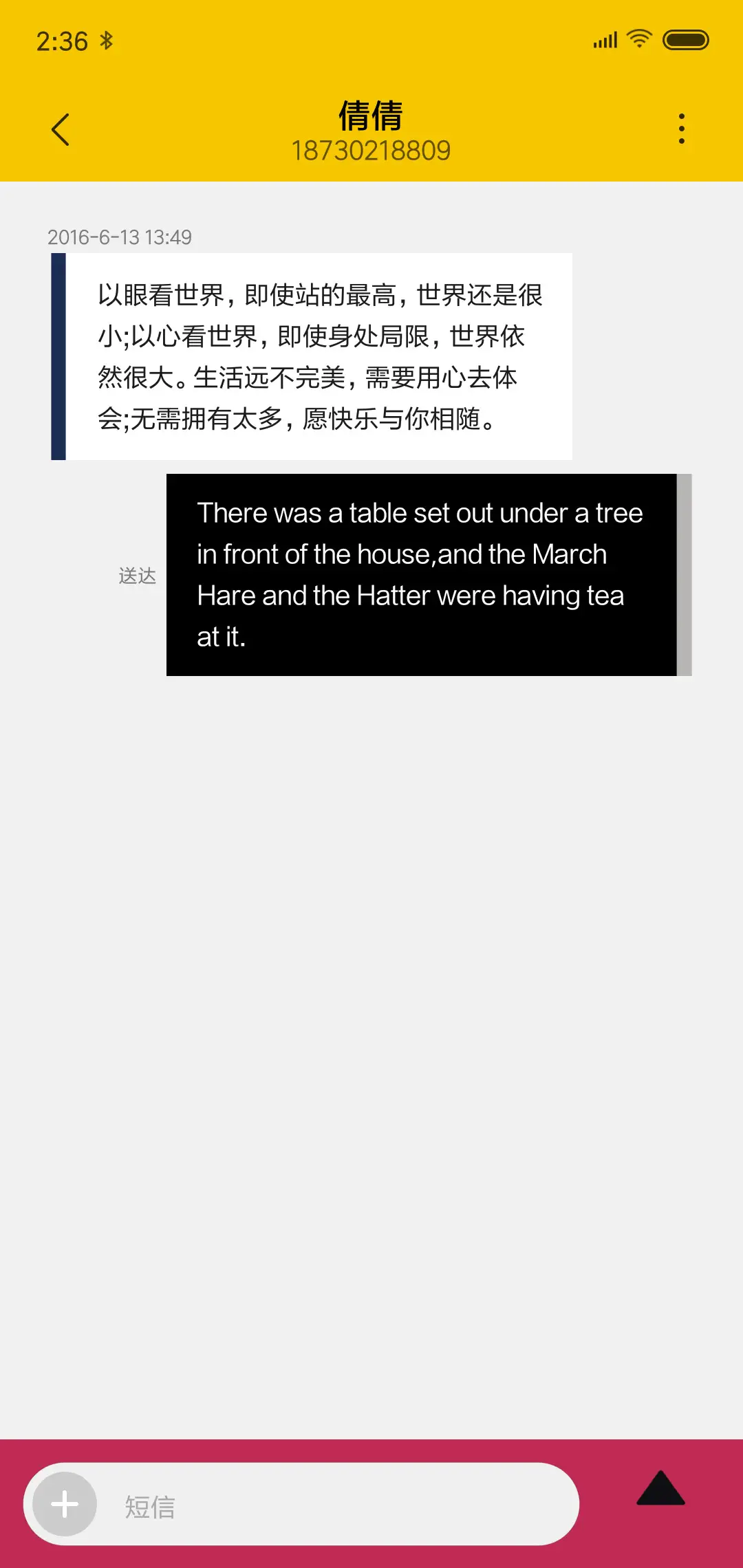Go back to the message list
The width and height of the screenshot is (743, 1568).
click(61, 129)
